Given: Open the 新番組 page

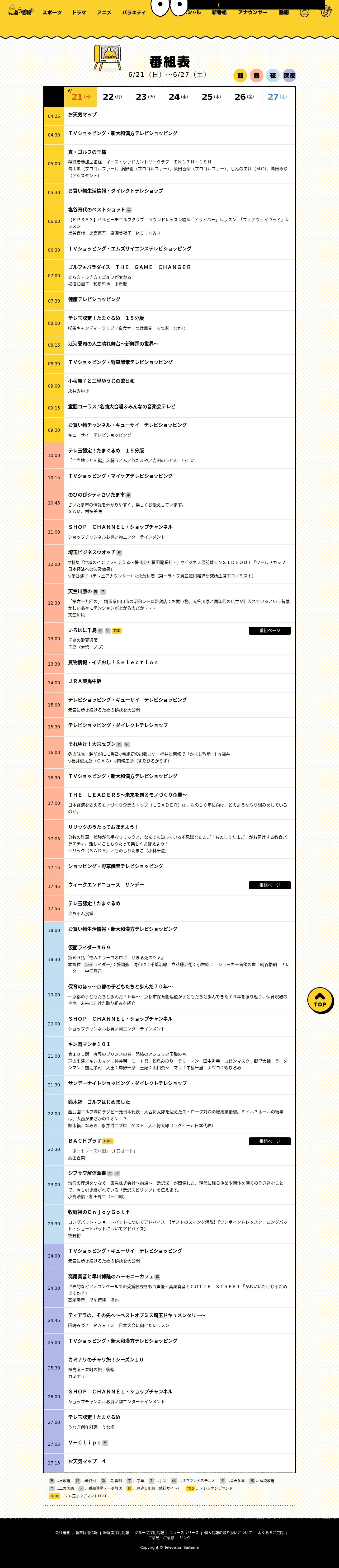Looking at the screenshot, I should (219, 12).
